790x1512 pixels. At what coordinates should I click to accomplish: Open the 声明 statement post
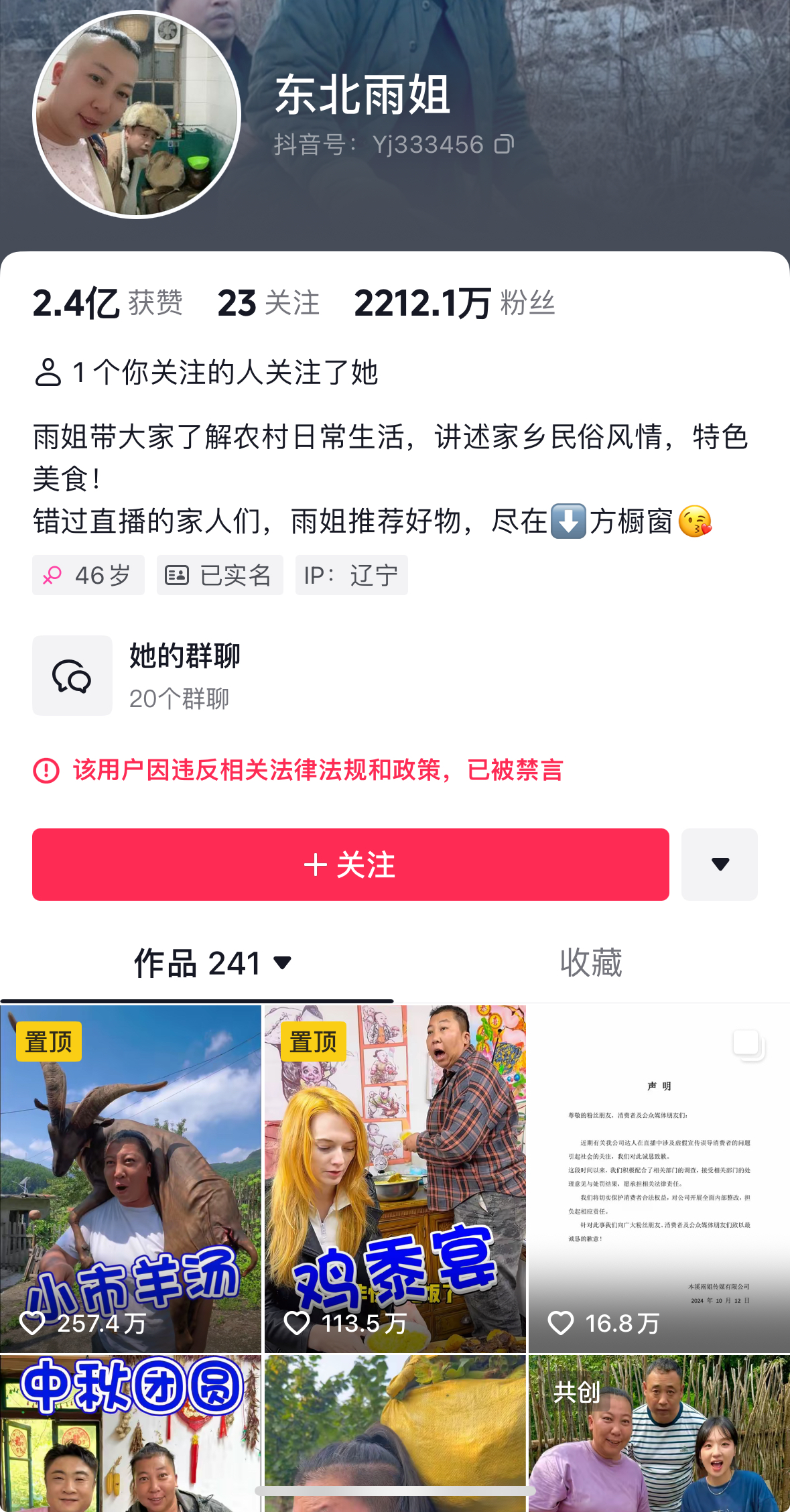click(x=659, y=1180)
